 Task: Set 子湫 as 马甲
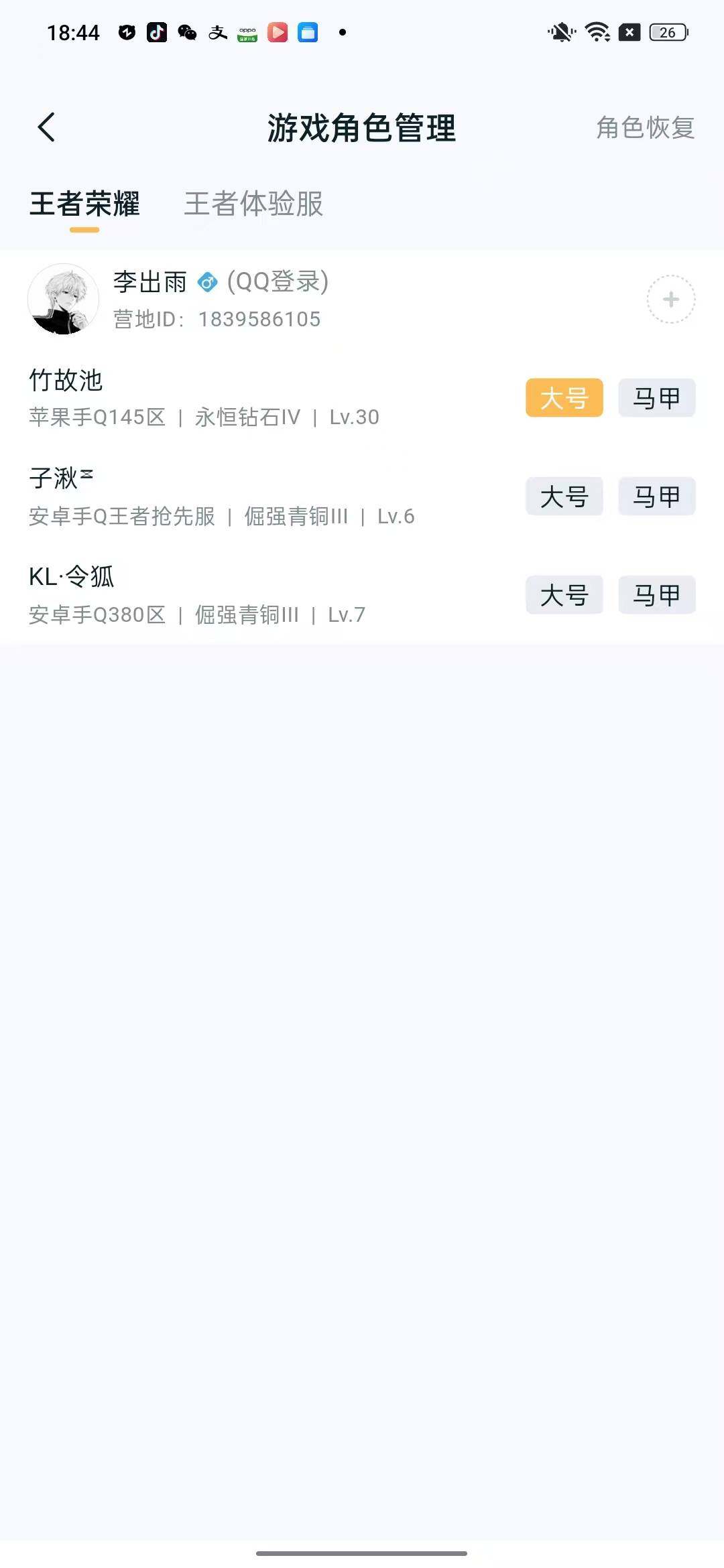click(656, 497)
